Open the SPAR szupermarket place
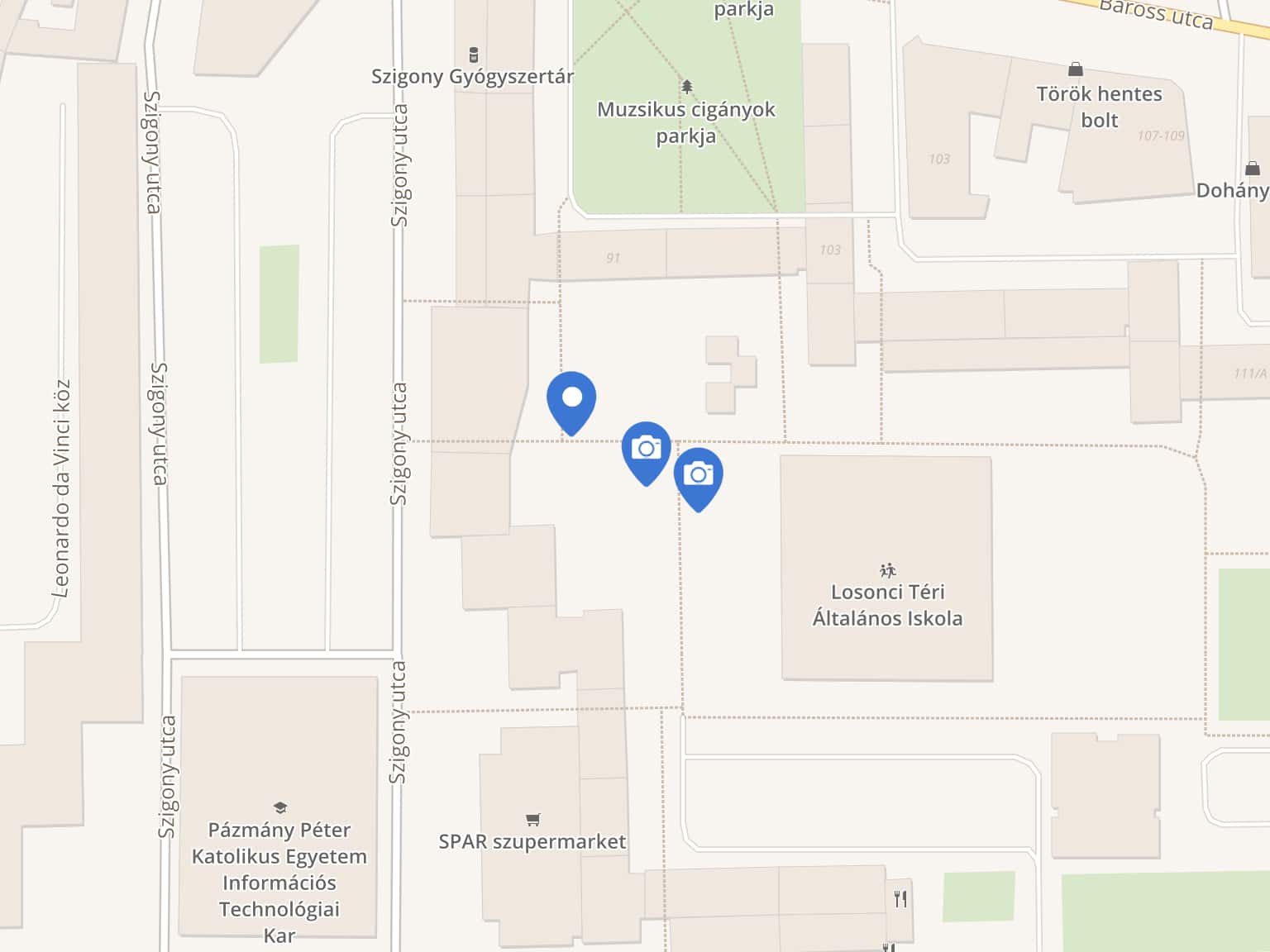 coord(532,840)
